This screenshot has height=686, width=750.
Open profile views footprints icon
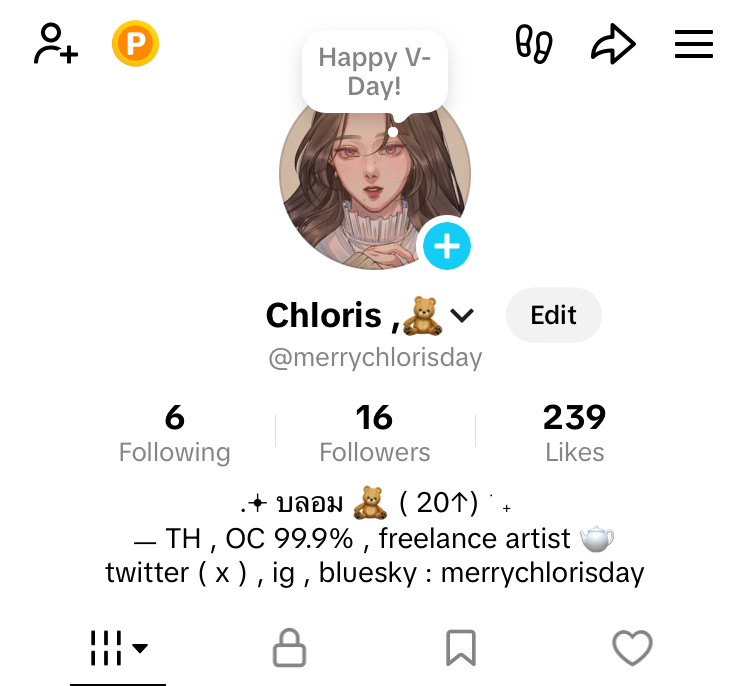(534, 45)
